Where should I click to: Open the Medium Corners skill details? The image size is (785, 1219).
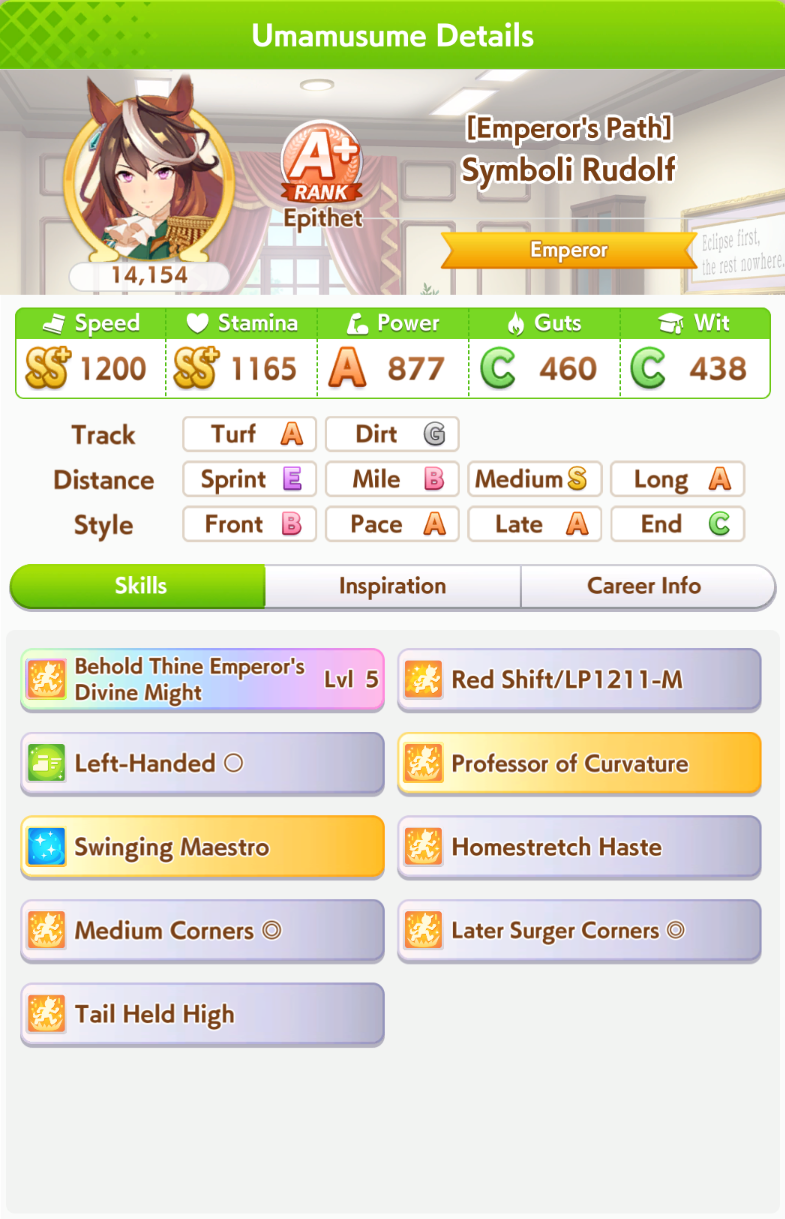(x=202, y=931)
